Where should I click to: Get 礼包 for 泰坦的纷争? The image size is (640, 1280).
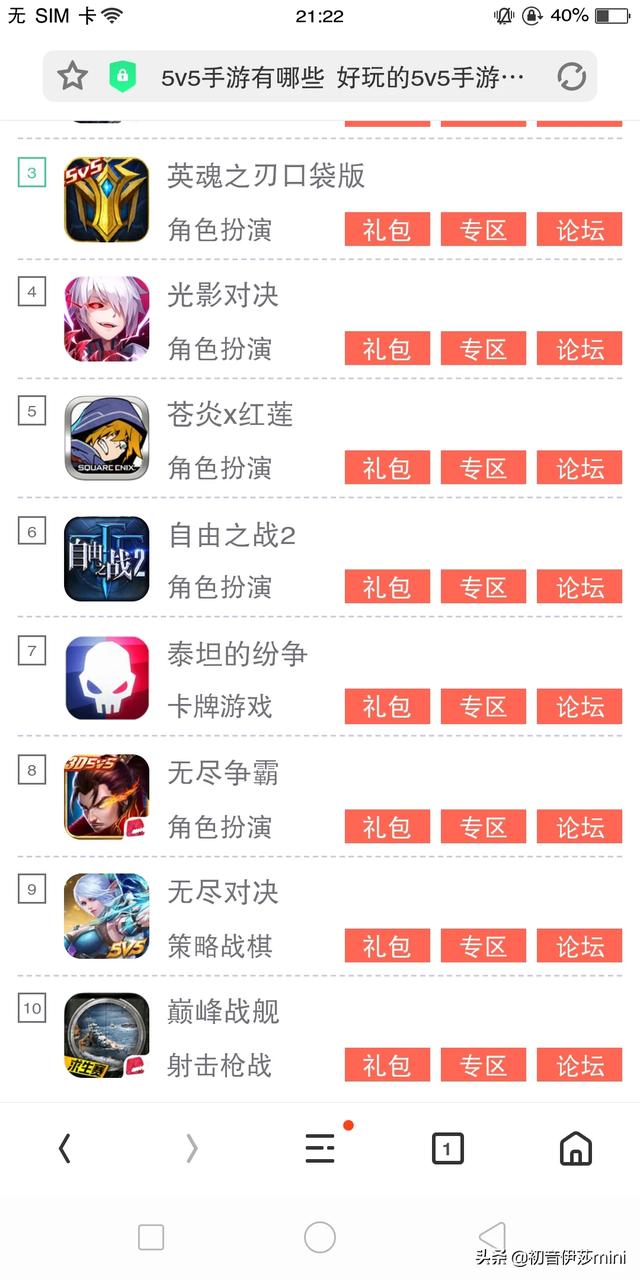(387, 706)
